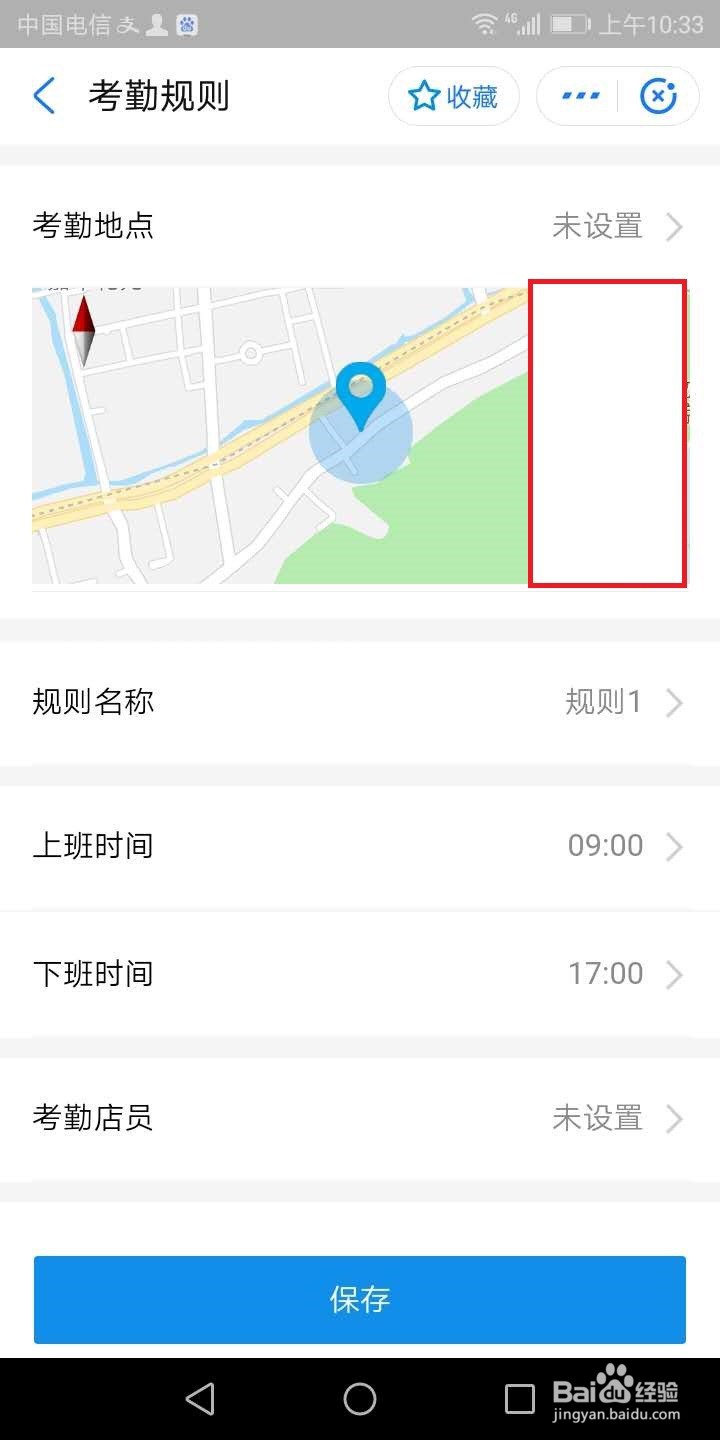Expand the 规则名称 row showing 规则1
Screen dimensions: 720x1440
tap(360, 701)
